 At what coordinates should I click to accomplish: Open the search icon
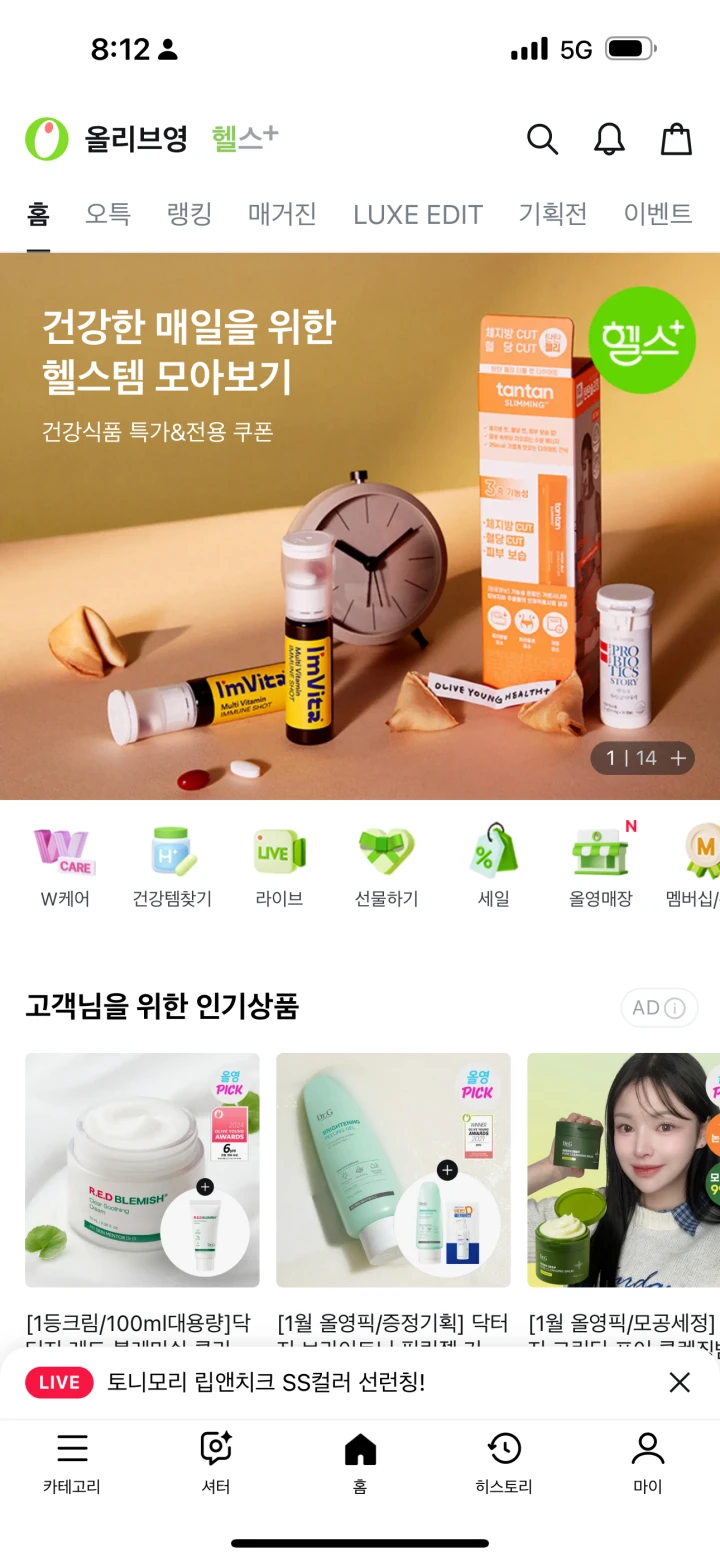click(x=543, y=140)
